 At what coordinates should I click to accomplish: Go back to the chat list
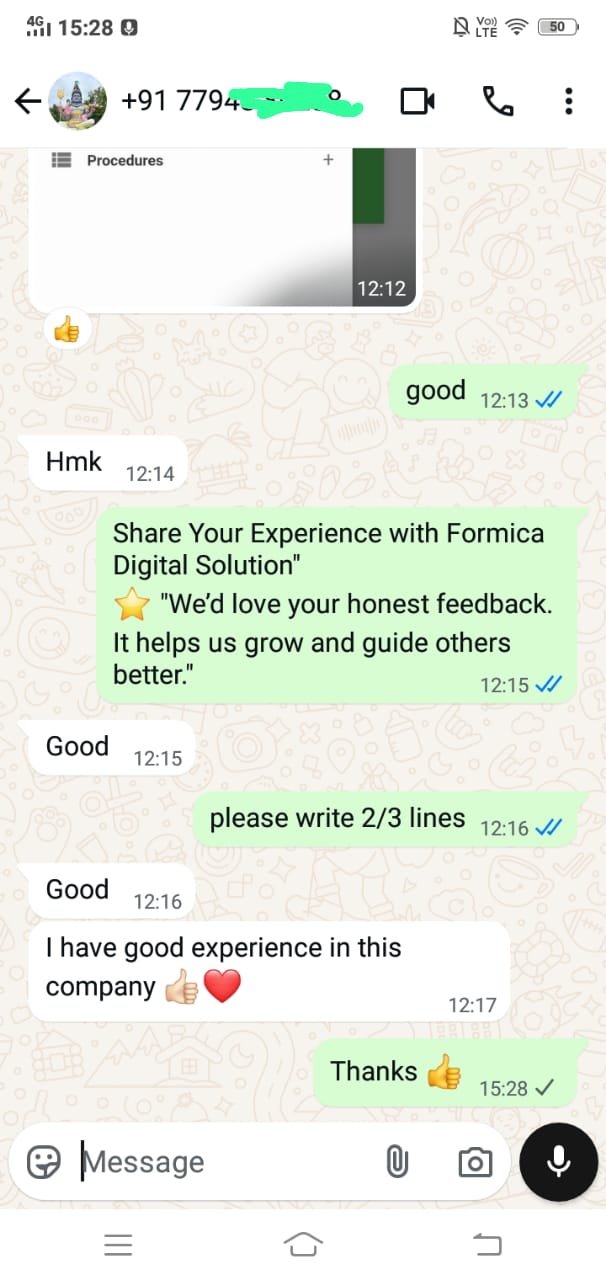tap(28, 100)
